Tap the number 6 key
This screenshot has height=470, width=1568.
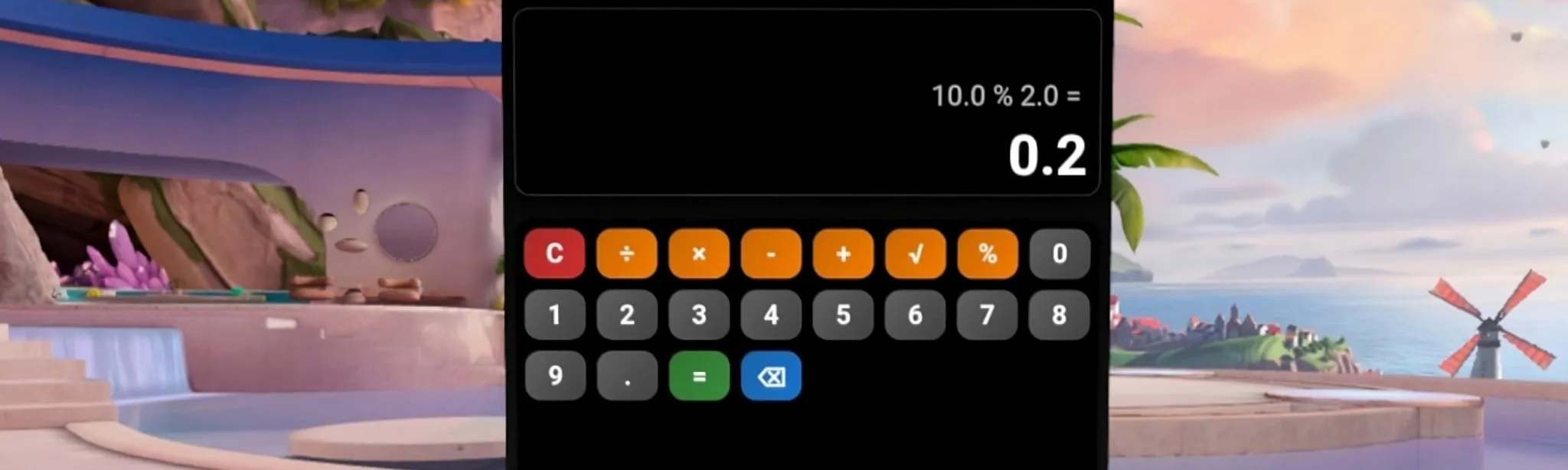click(915, 315)
